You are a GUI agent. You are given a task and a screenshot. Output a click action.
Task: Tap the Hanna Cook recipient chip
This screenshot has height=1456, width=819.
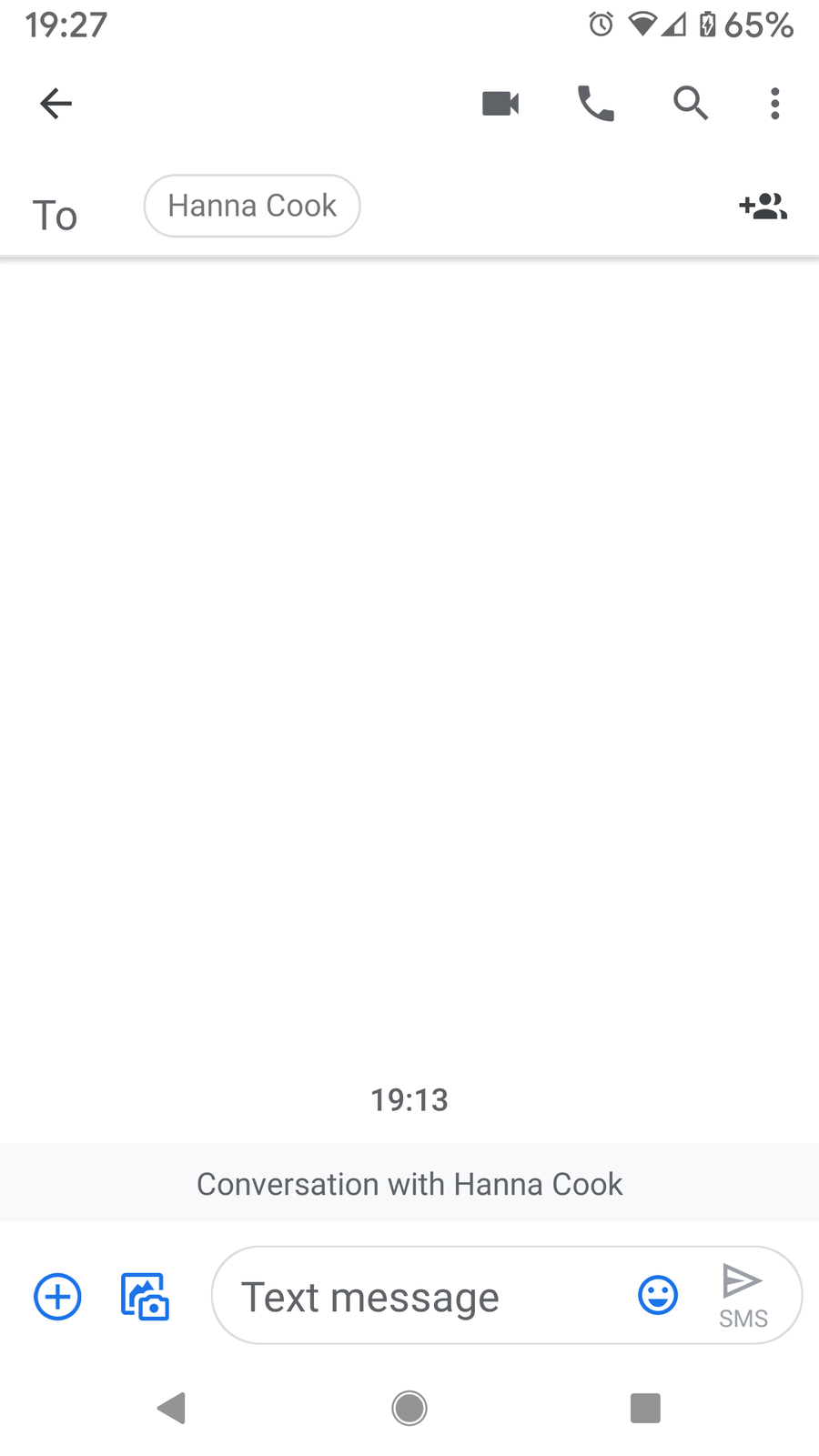(252, 206)
